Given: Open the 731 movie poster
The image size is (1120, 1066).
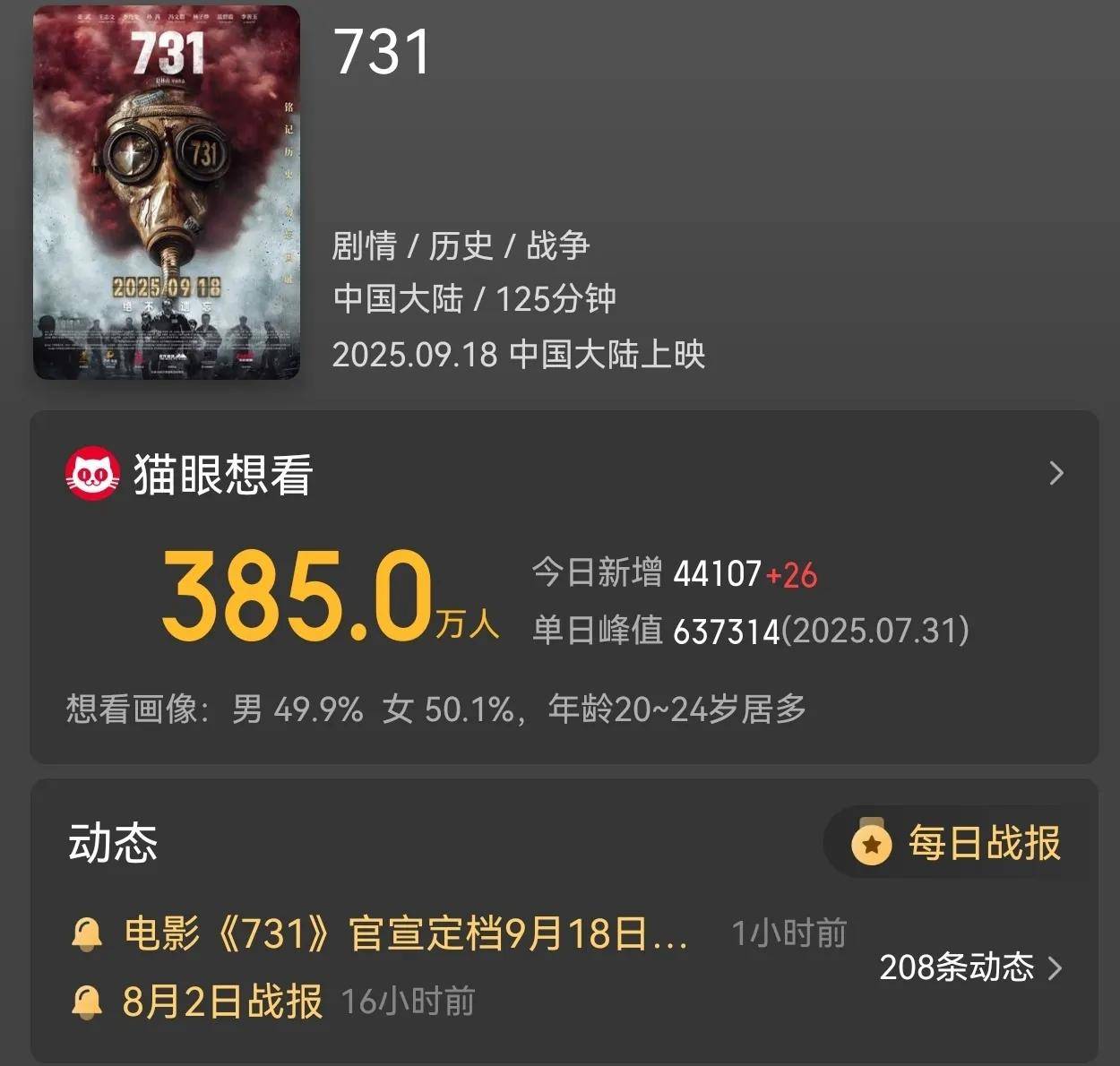Looking at the screenshot, I should 167,193.
